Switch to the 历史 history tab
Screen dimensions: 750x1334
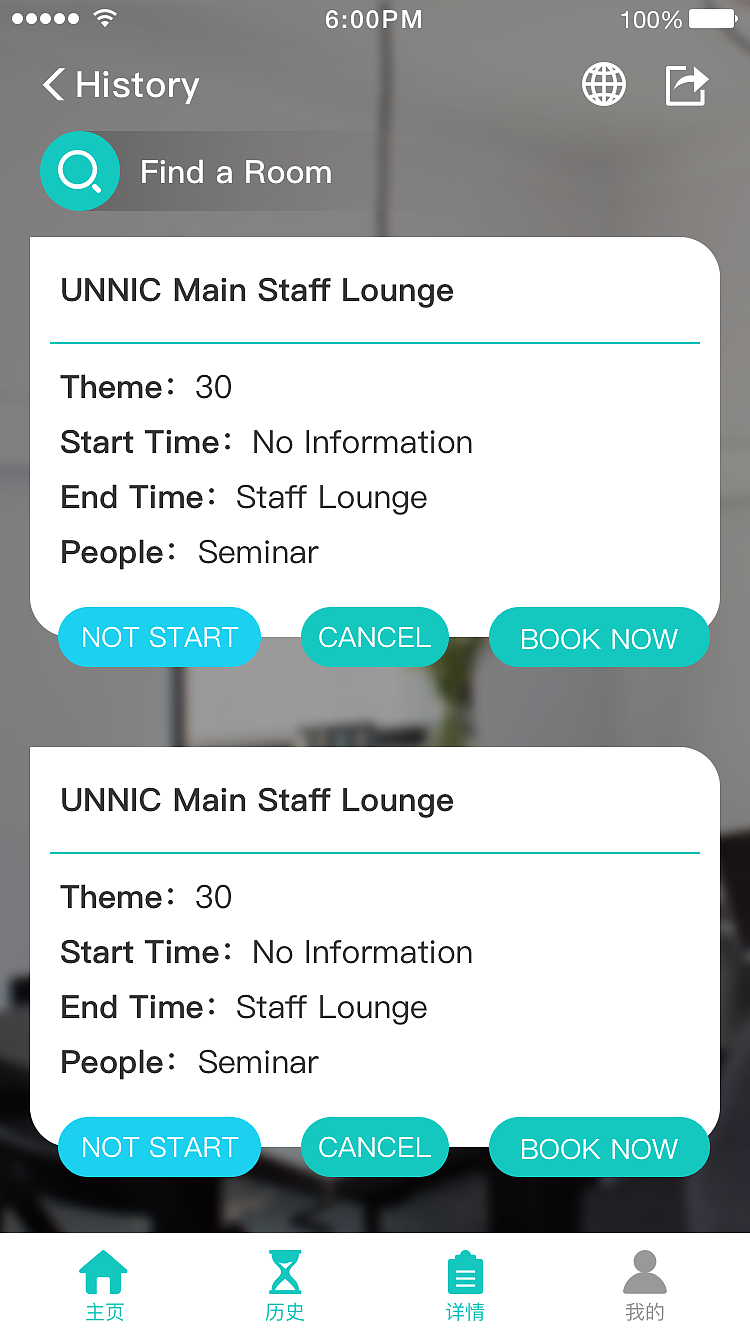[x=285, y=1285]
